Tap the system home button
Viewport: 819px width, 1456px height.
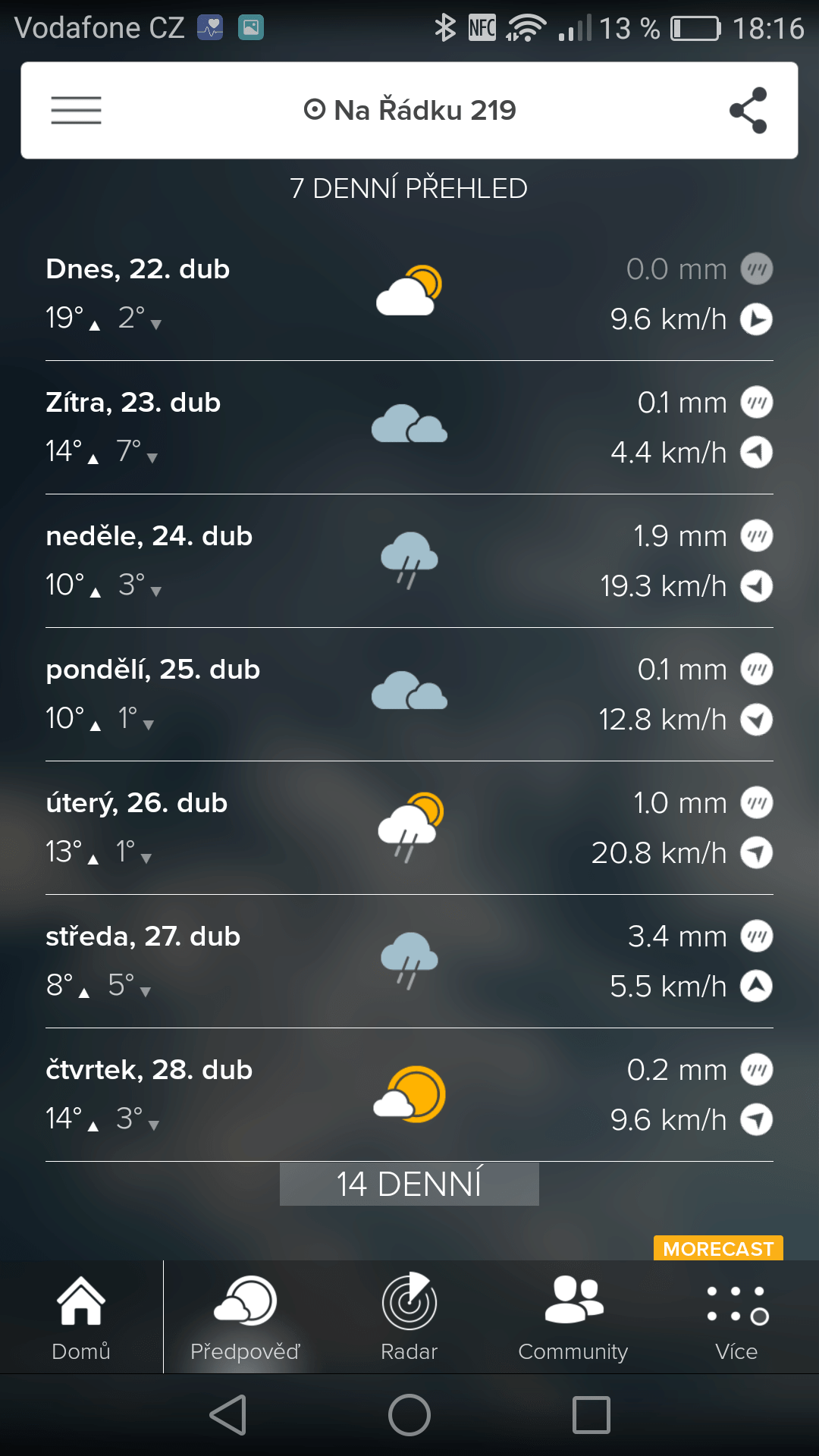tap(409, 1415)
